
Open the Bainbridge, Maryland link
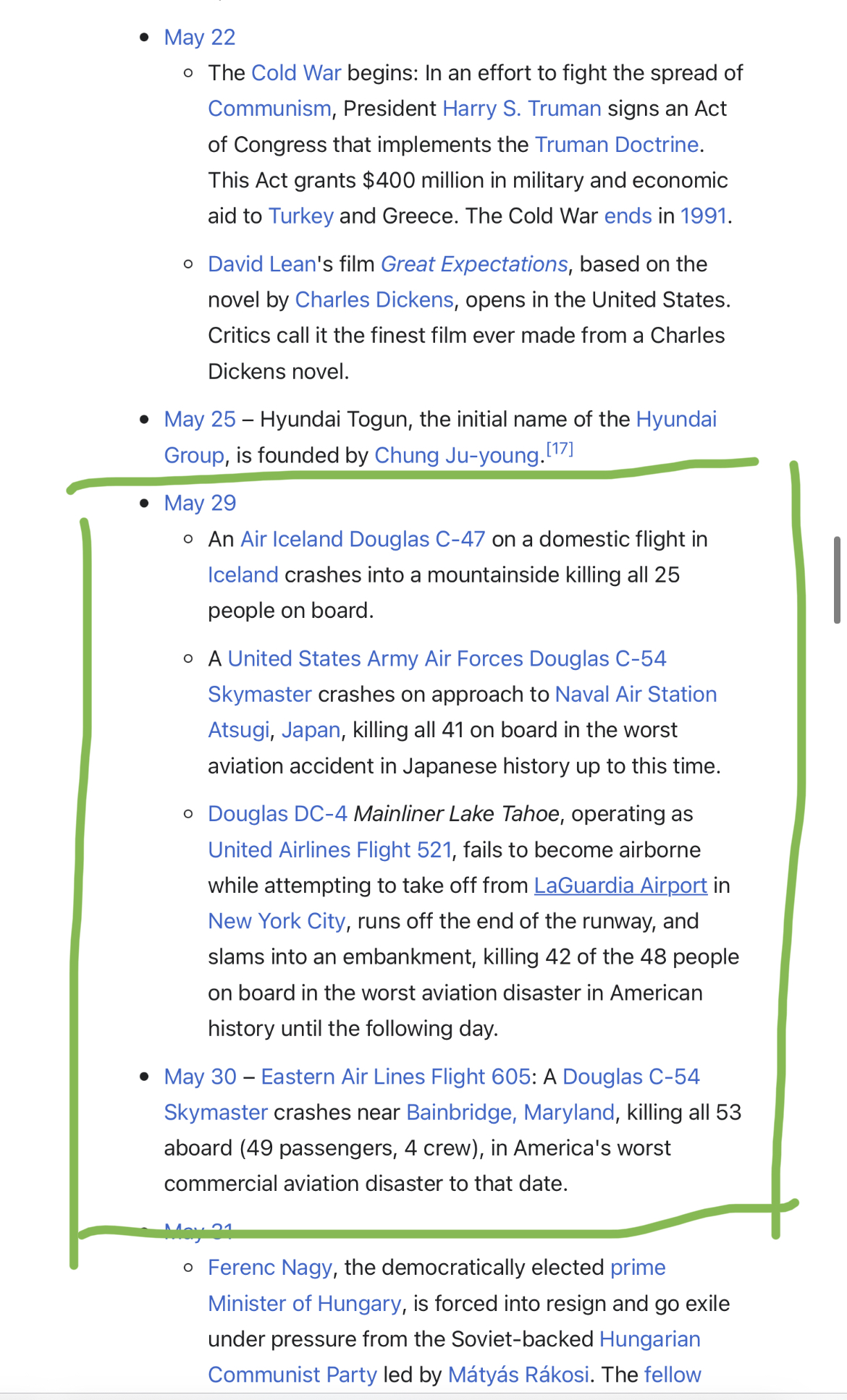[x=510, y=1112]
